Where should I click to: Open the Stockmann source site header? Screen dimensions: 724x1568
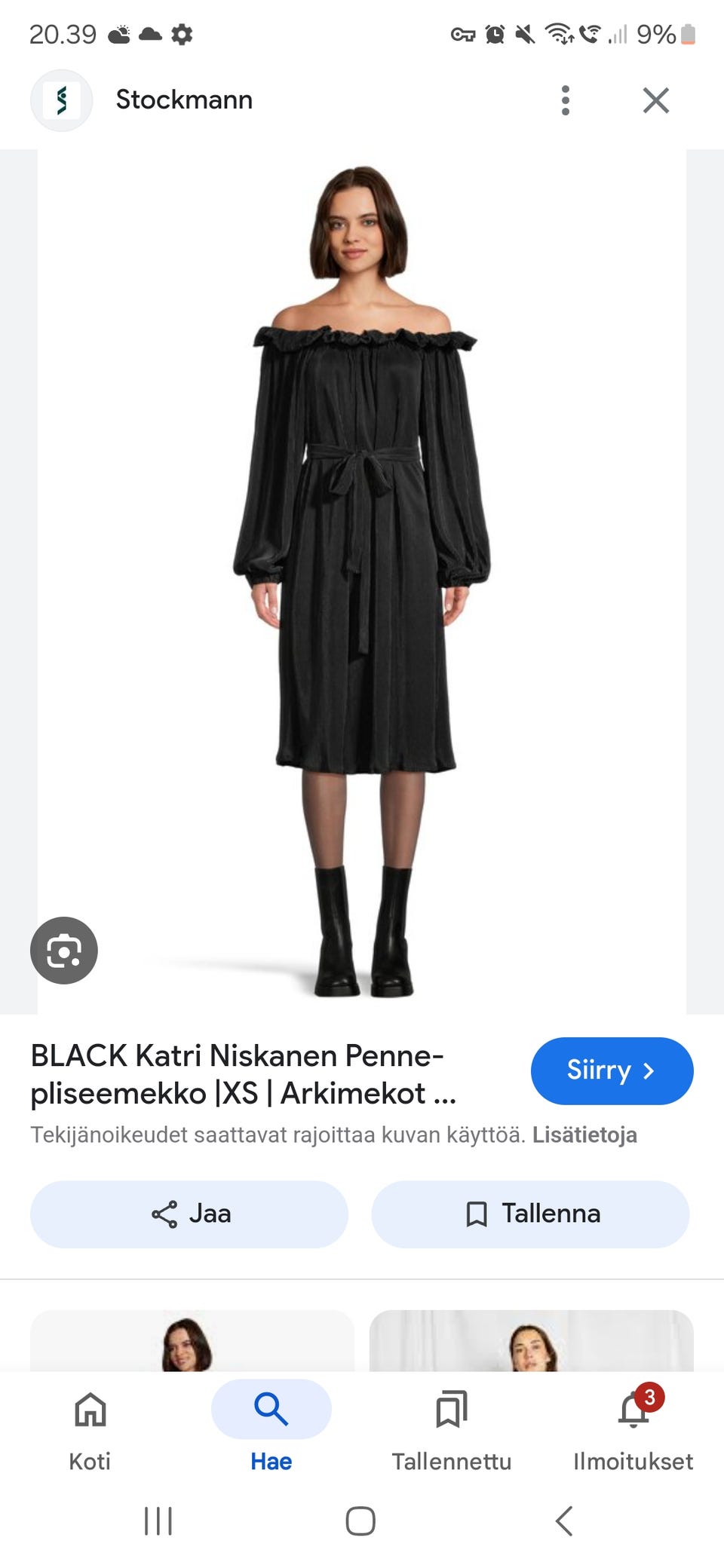click(x=183, y=100)
